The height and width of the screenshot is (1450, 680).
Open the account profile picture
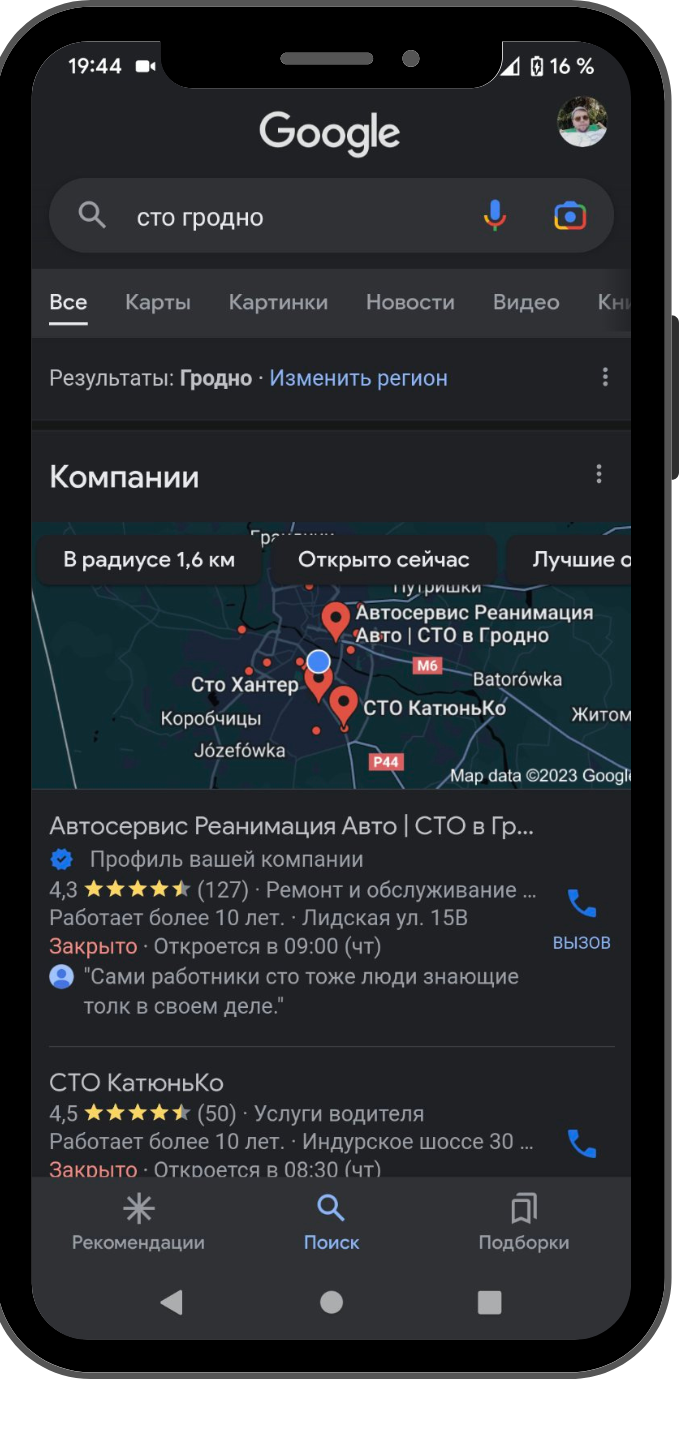582,122
